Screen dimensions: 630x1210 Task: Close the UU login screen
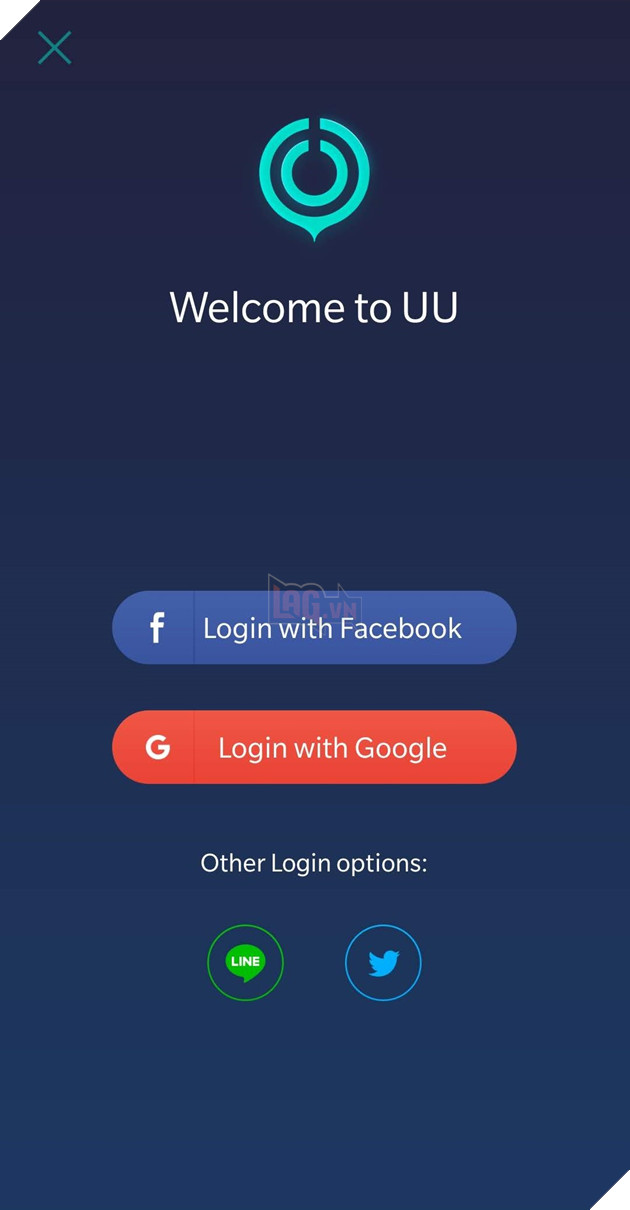pos(54,47)
